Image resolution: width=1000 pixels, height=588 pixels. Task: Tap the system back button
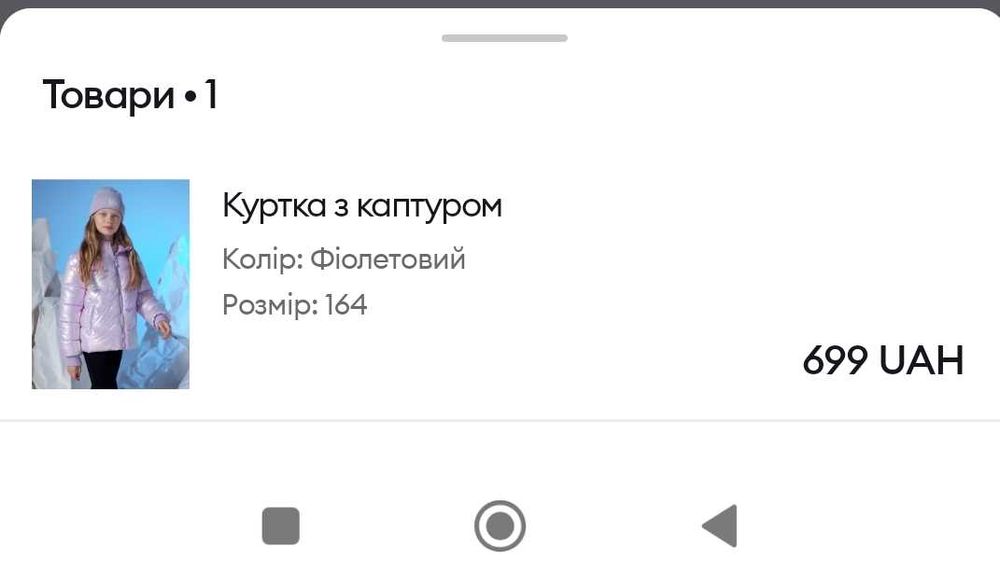pos(720,526)
